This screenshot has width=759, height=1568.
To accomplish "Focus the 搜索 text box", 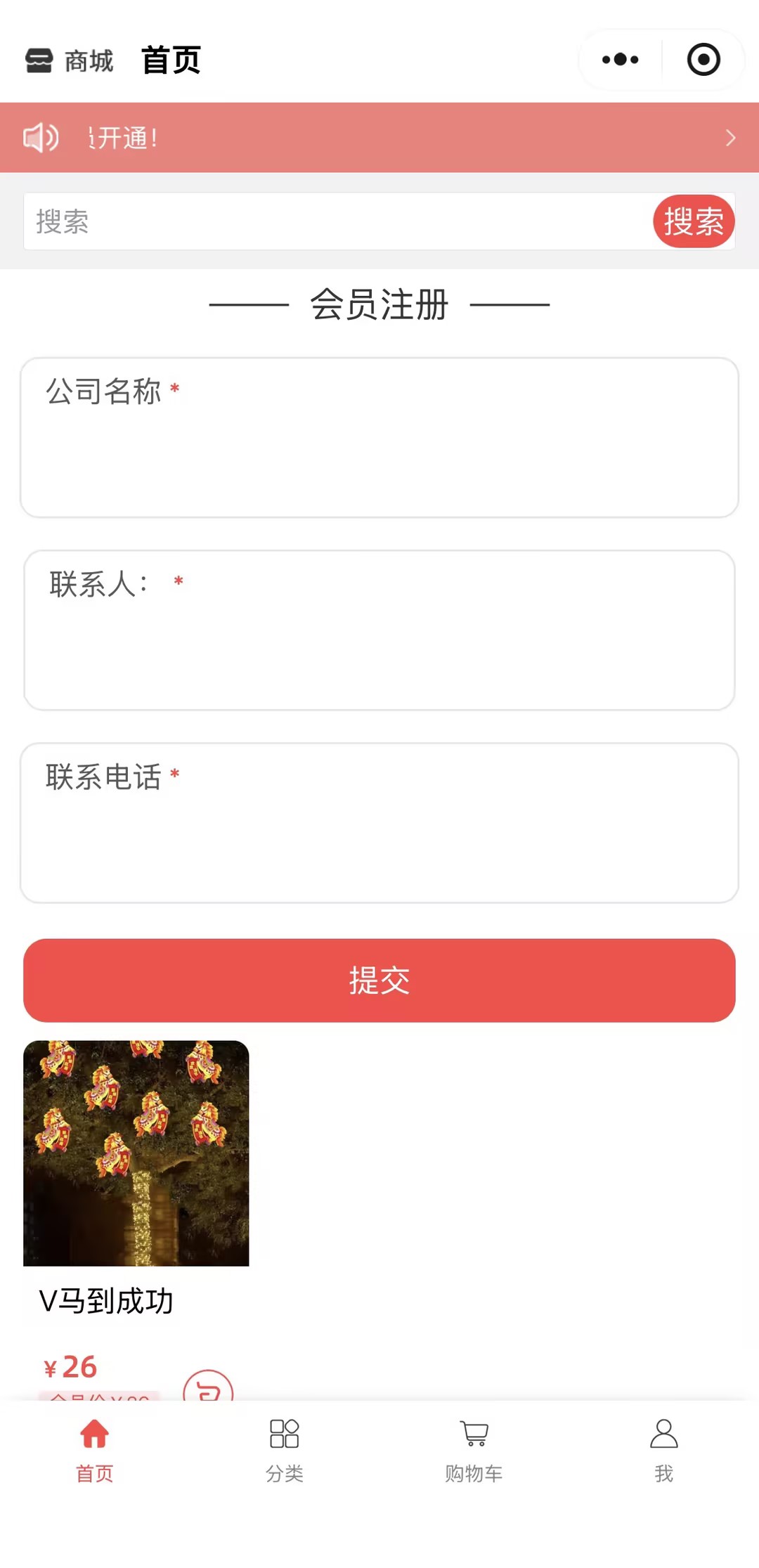I will (337, 222).
